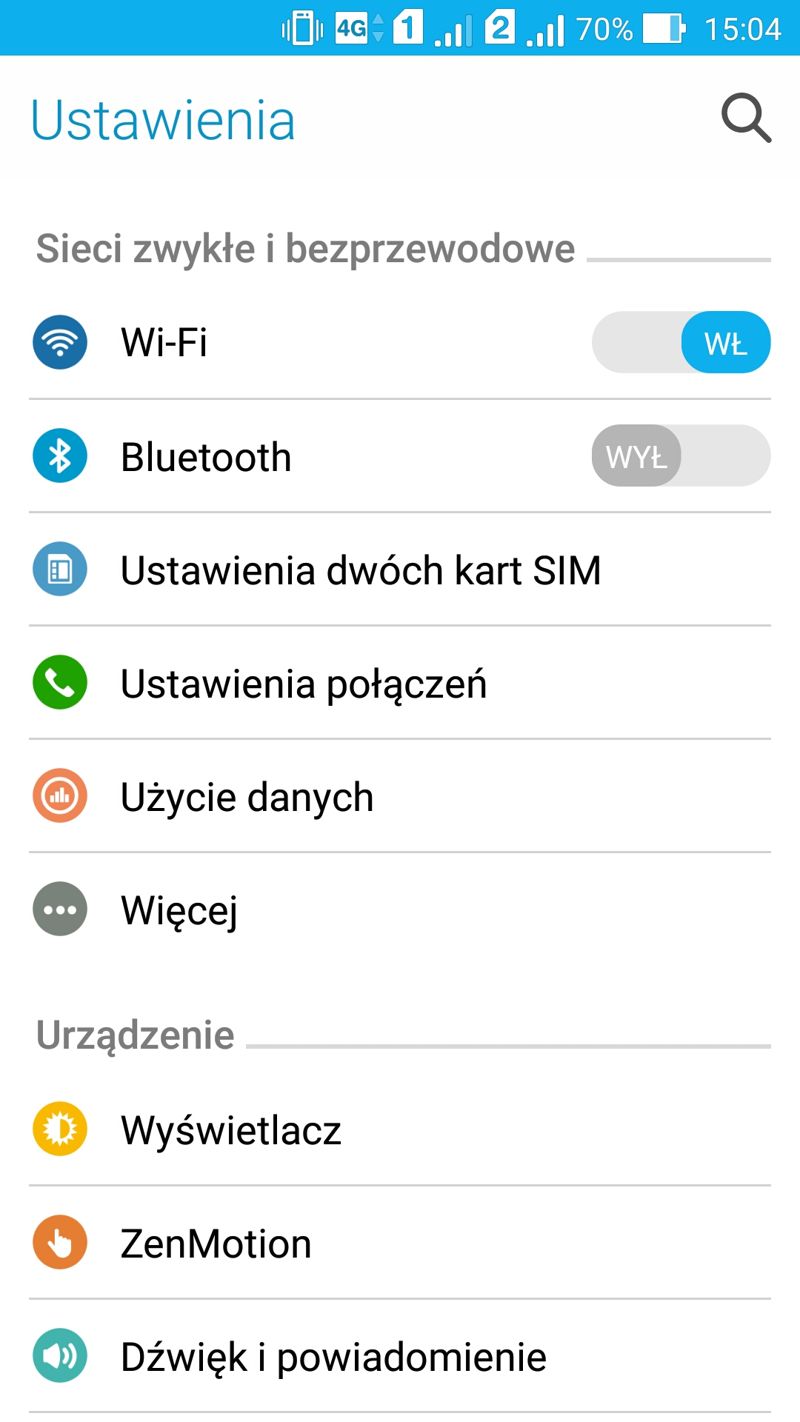Screen dimensions: 800x1422
Task: Open Użycie danych
Action: tap(400, 797)
